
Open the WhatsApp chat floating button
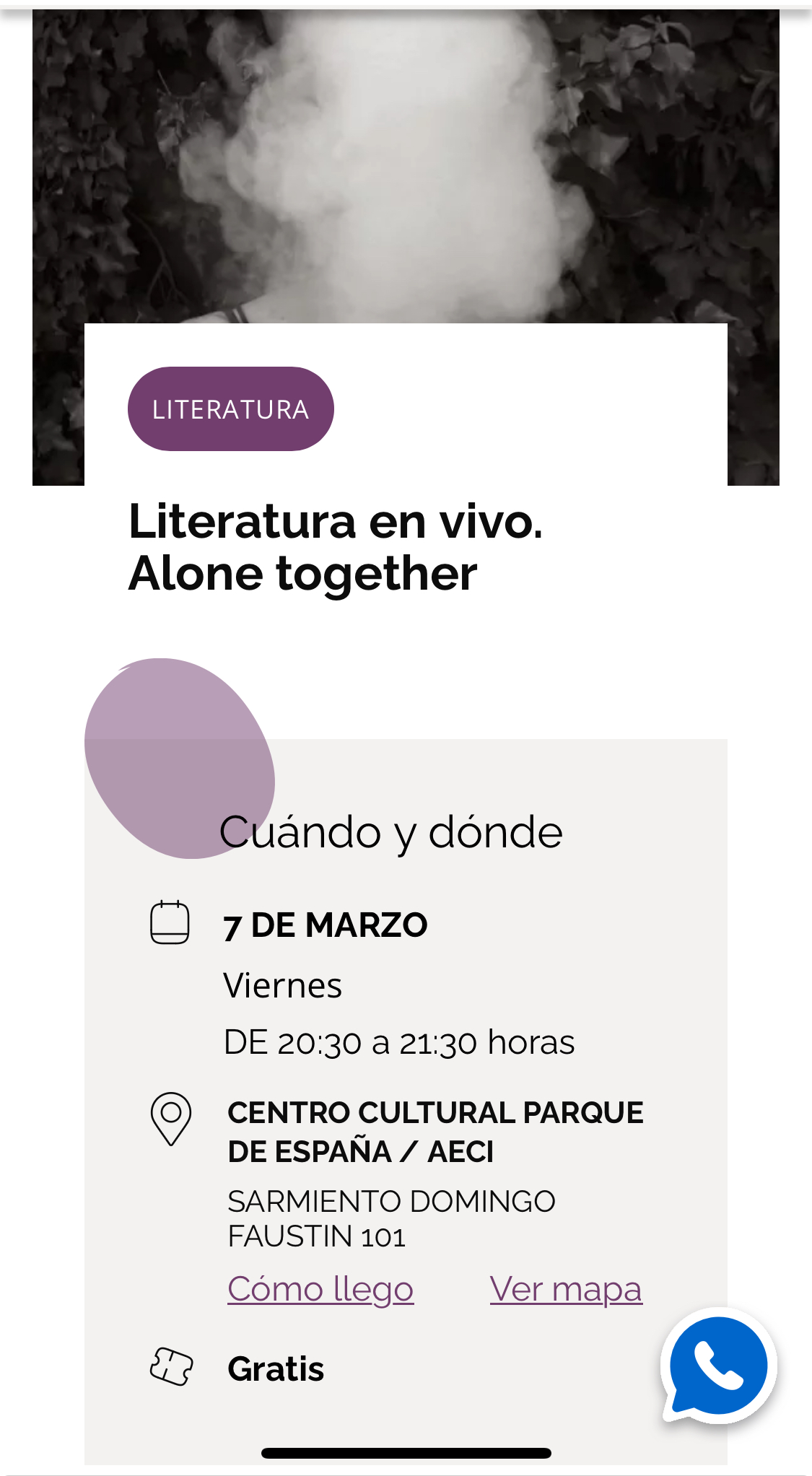pos(717,1365)
